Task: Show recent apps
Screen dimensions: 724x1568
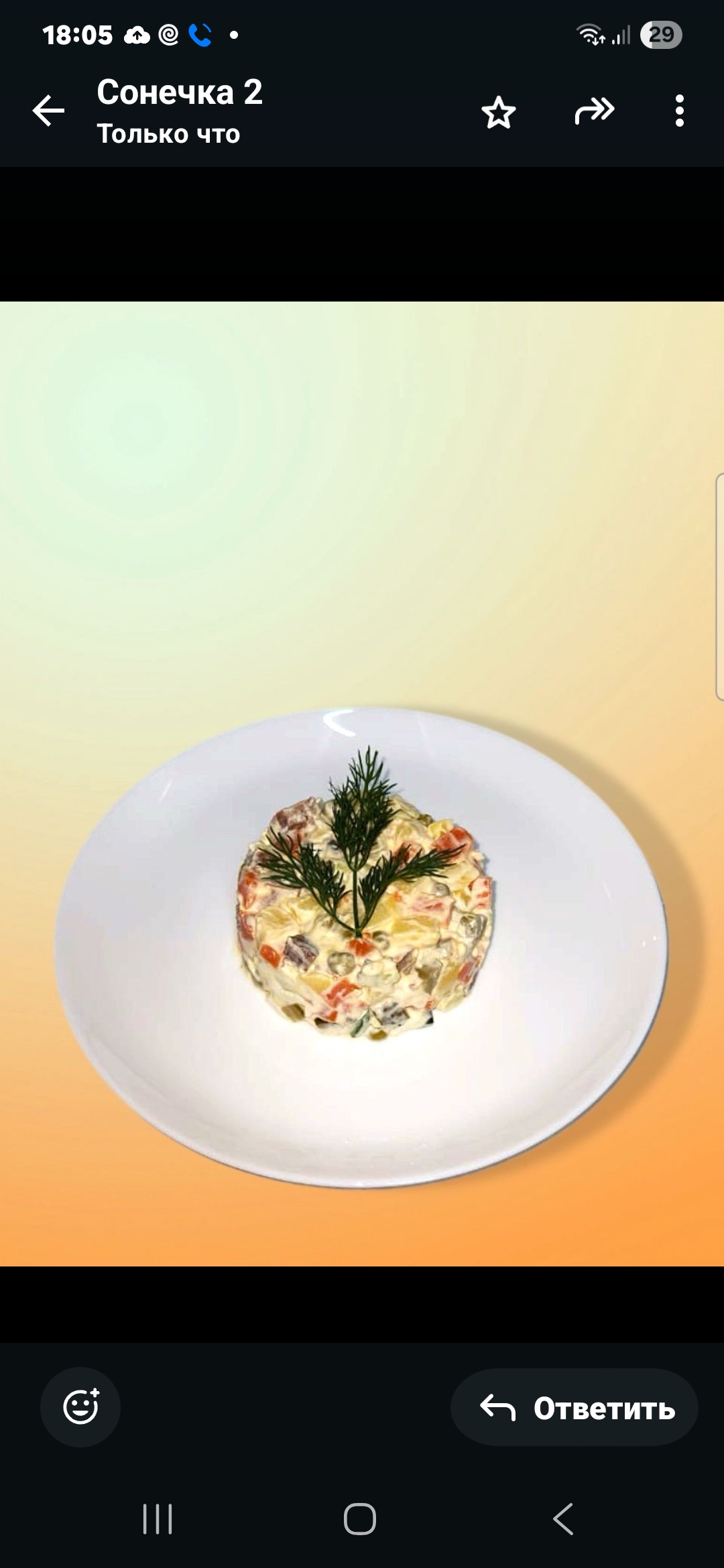Action: coord(158,1518)
